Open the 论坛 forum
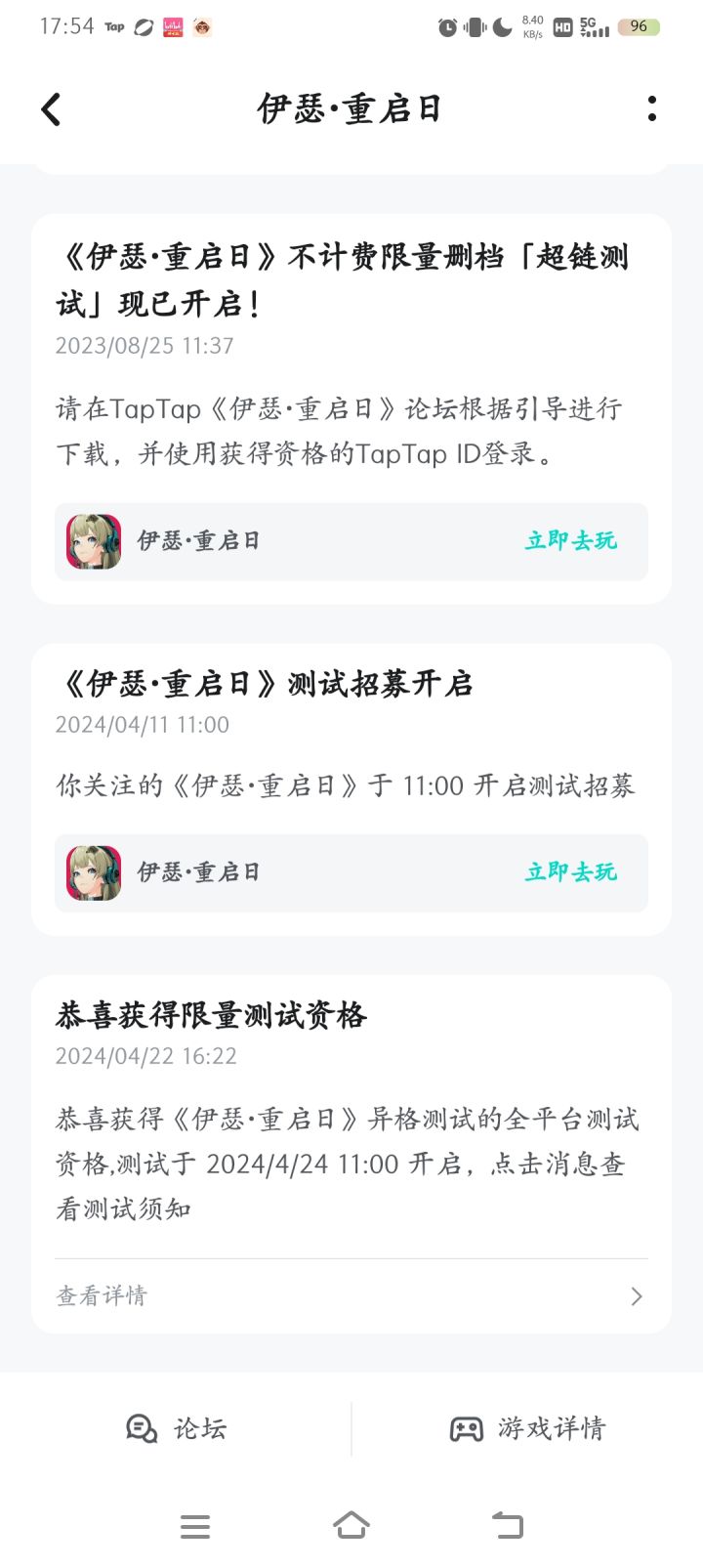The image size is (703, 1568). (x=176, y=1428)
